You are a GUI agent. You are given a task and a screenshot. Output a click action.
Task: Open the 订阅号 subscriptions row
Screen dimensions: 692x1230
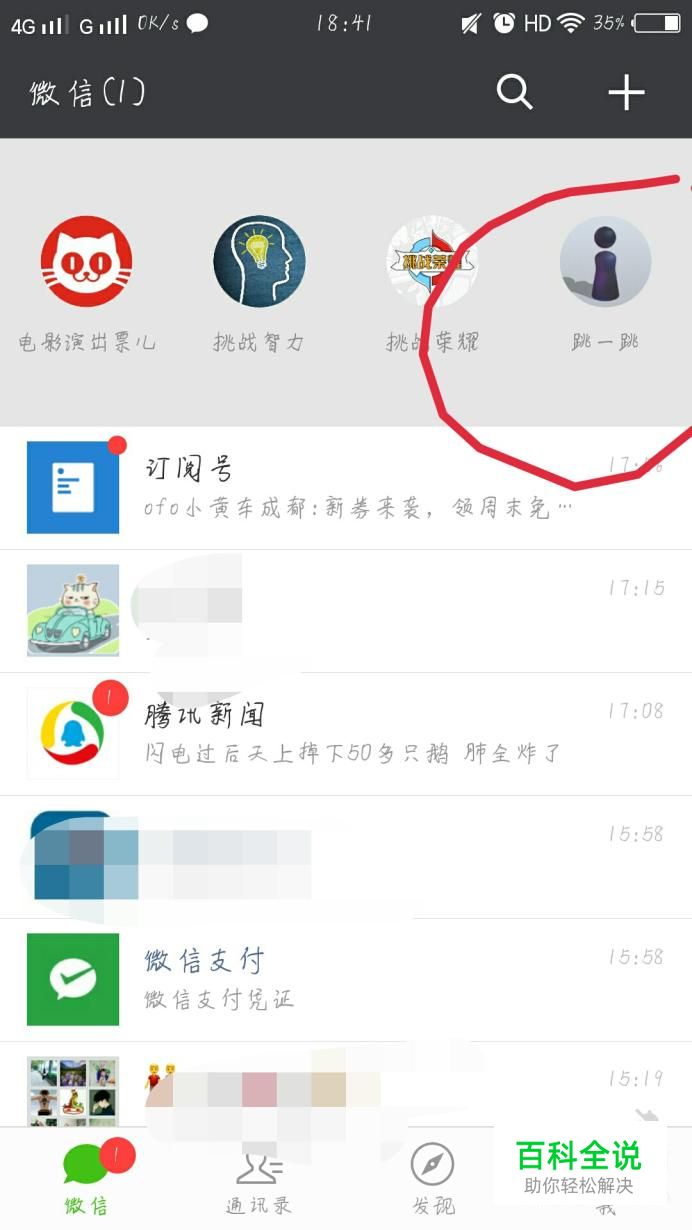coord(346,488)
